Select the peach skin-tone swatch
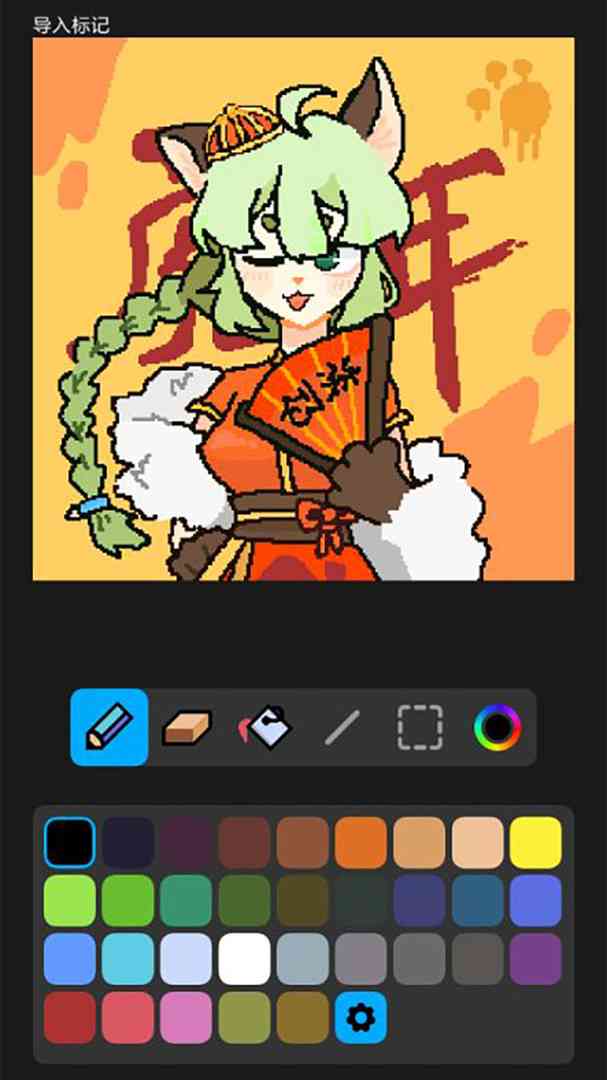The width and height of the screenshot is (607, 1080). (477, 843)
